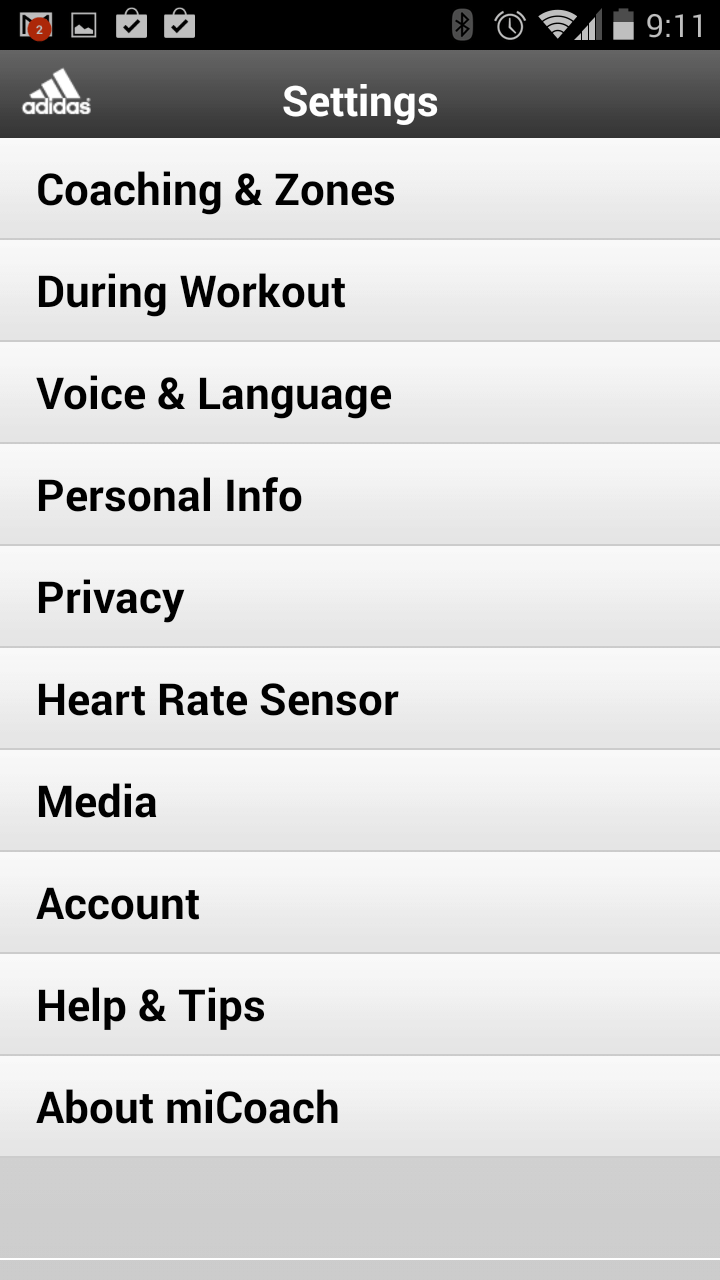Screen dimensions: 720x1280
Task: Open Heart Rate Sensor settings
Action: [x=360, y=699]
